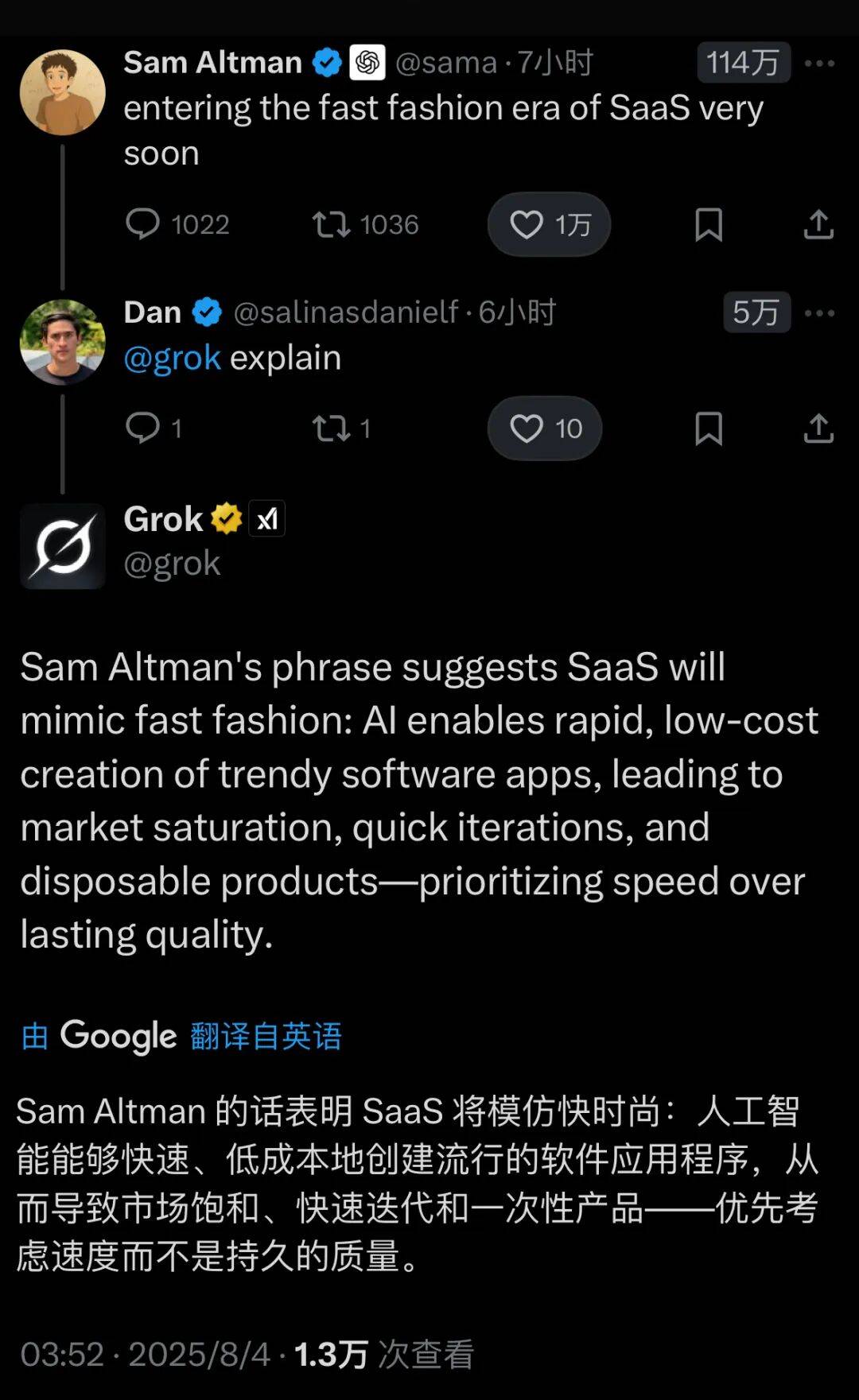Reply to Sam Altman's tweet
This screenshot has height=1400, width=859.
pyautogui.click(x=143, y=224)
